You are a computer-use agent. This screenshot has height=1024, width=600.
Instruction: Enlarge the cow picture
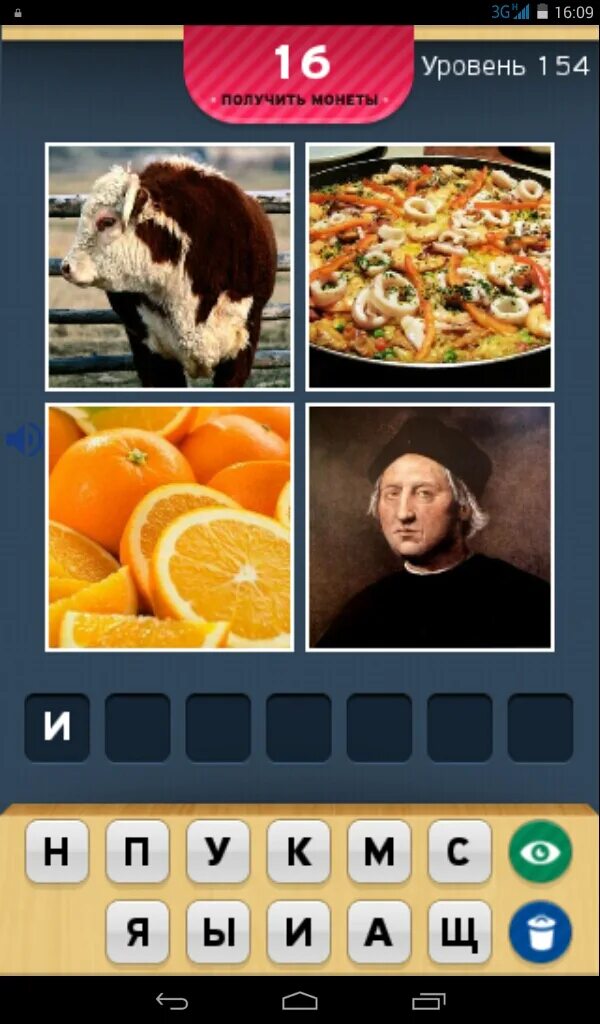[x=170, y=266]
